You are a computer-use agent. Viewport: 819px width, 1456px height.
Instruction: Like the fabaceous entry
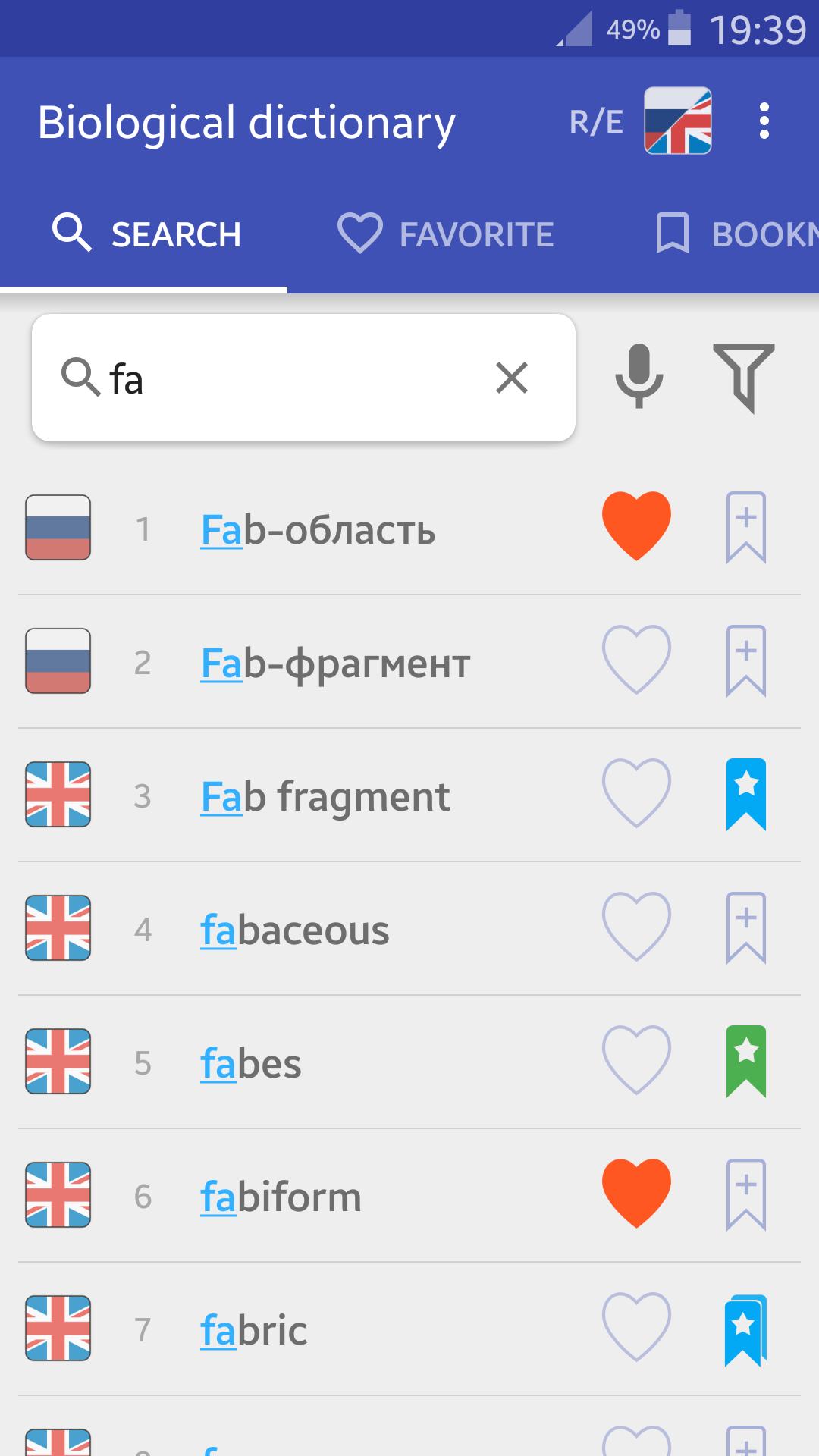pos(636,927)
